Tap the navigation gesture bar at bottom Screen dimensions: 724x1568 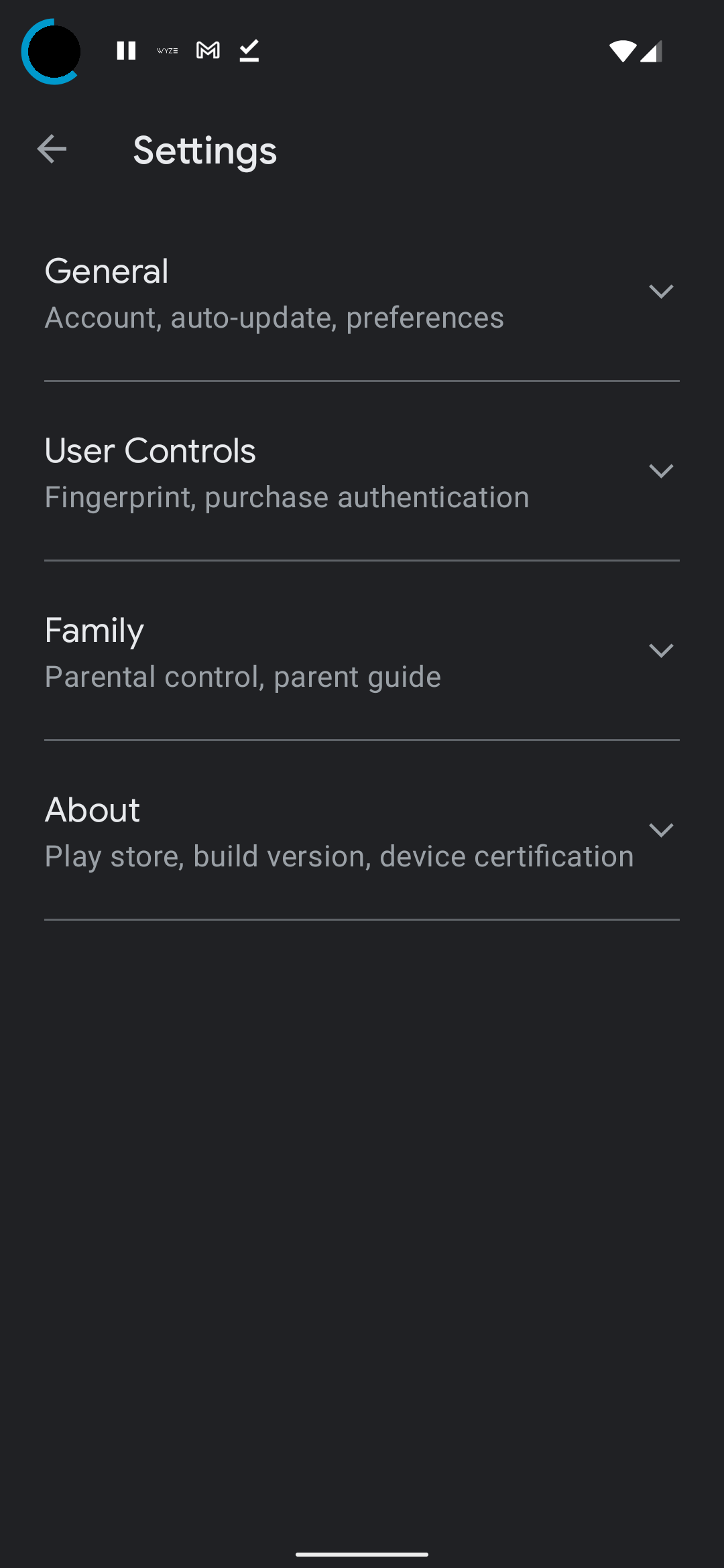tap(362, 1553)
